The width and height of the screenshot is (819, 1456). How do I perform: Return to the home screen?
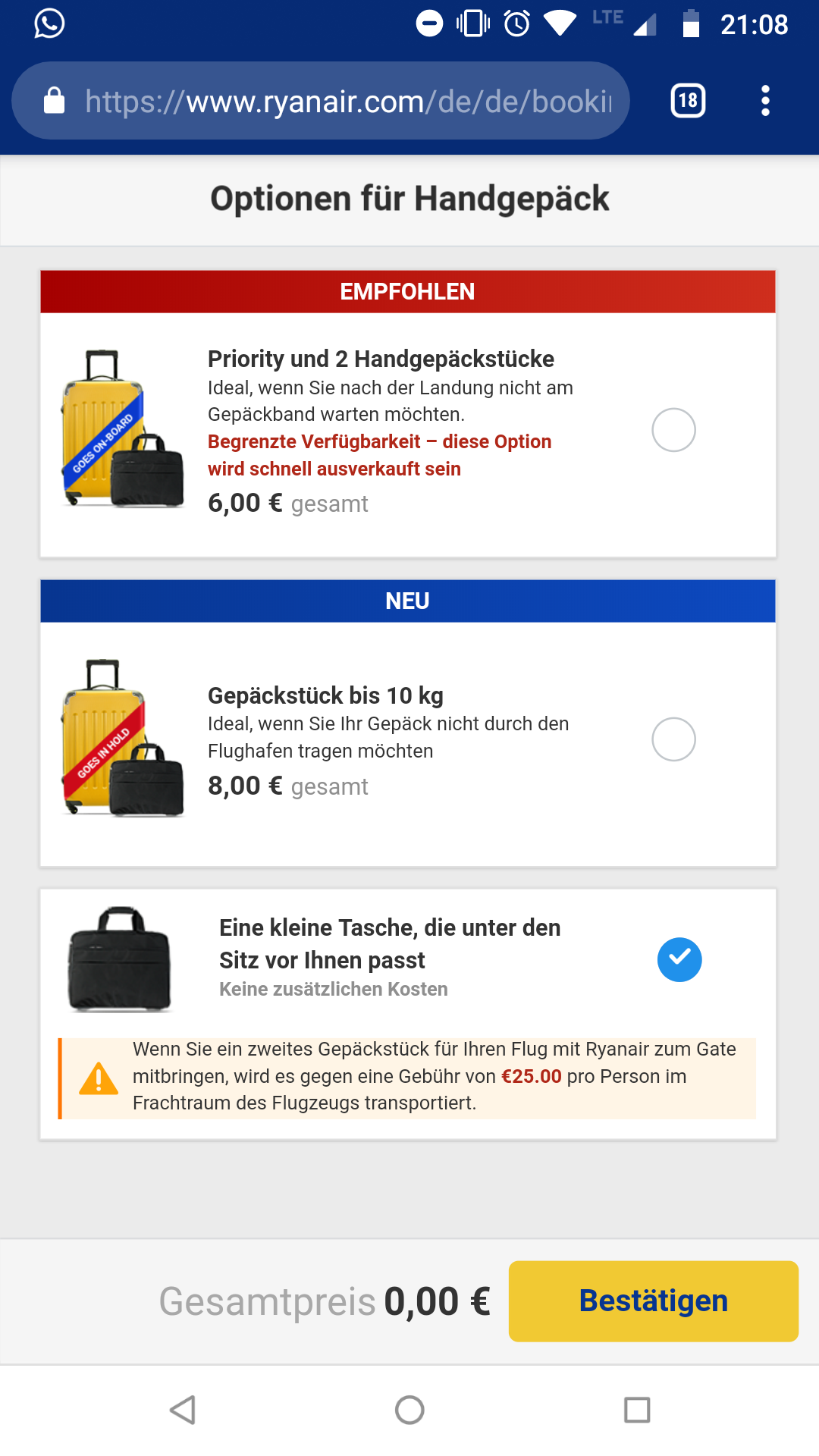(x=409, y=1410)
